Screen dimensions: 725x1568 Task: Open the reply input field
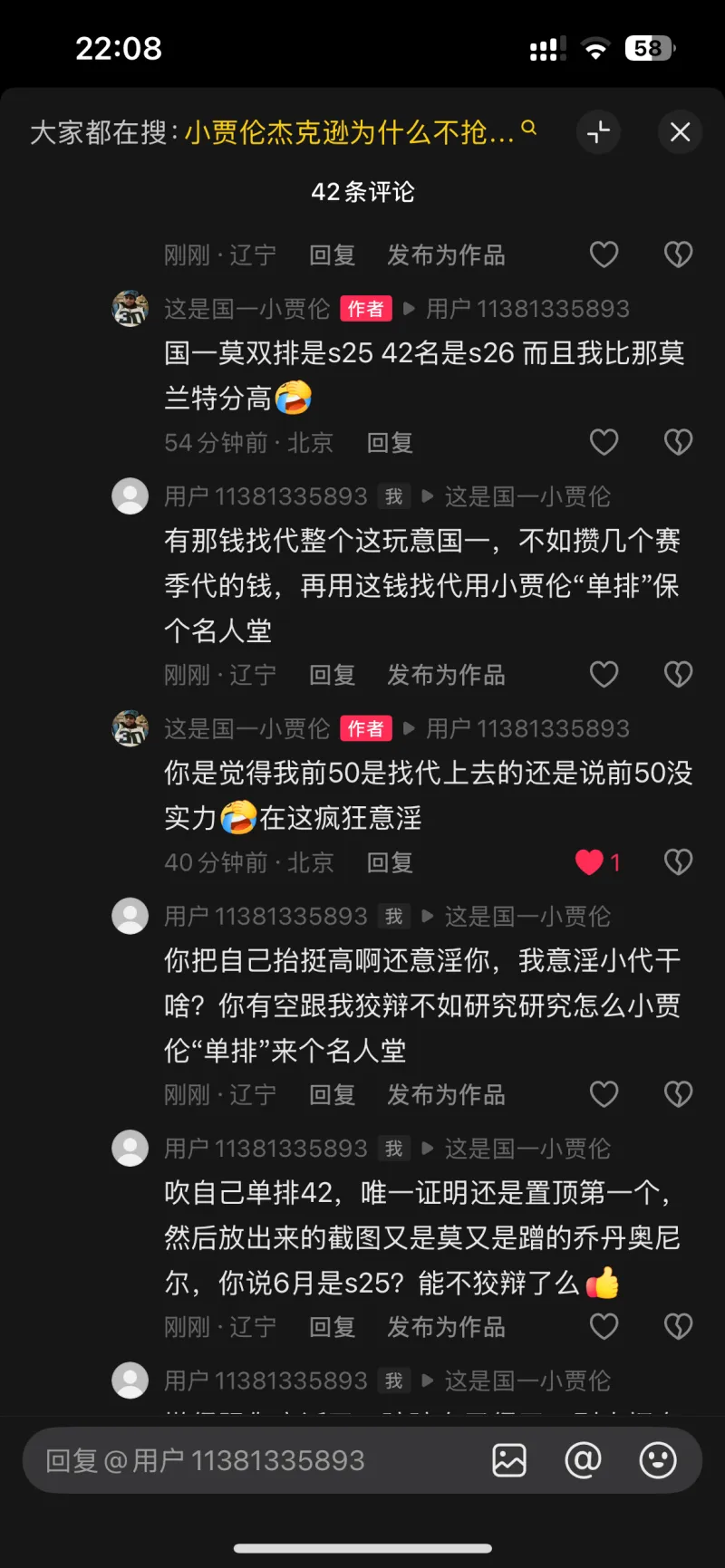[x=254, y=1460]
